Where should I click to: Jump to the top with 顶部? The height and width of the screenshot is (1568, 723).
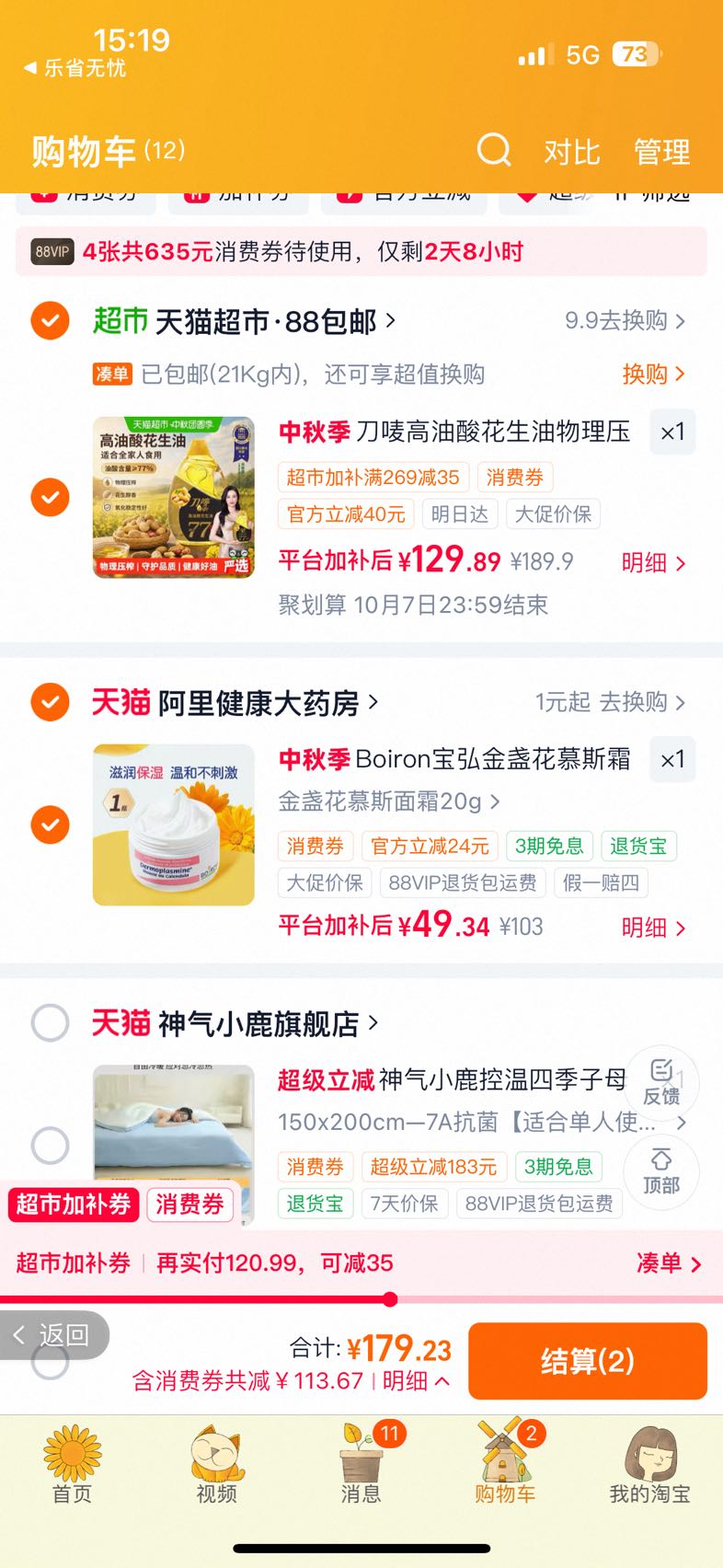click(x=661, y=1171)
